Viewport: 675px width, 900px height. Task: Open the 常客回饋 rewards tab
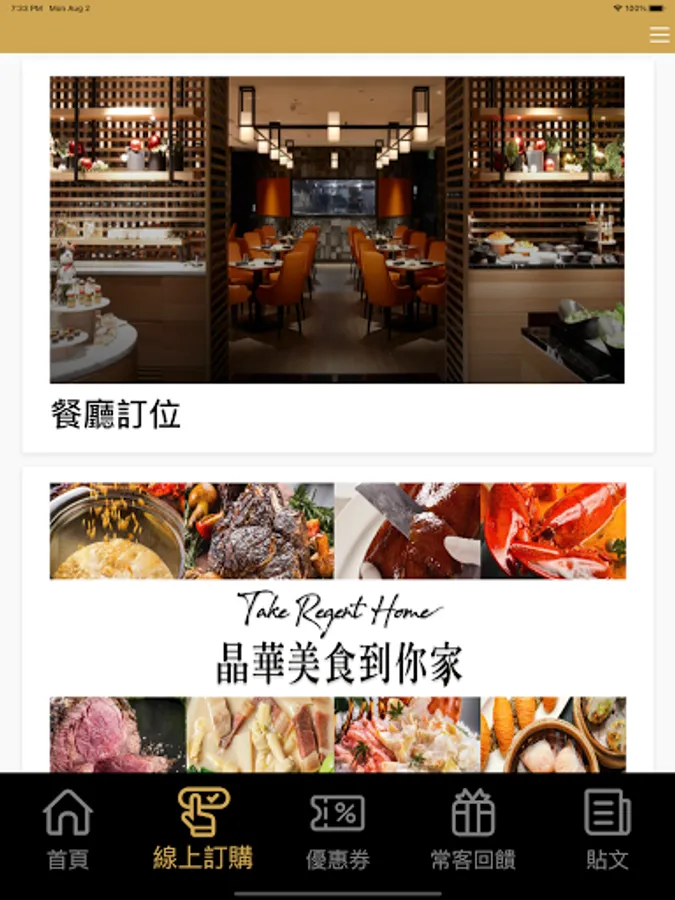click(x=473, y=830)
